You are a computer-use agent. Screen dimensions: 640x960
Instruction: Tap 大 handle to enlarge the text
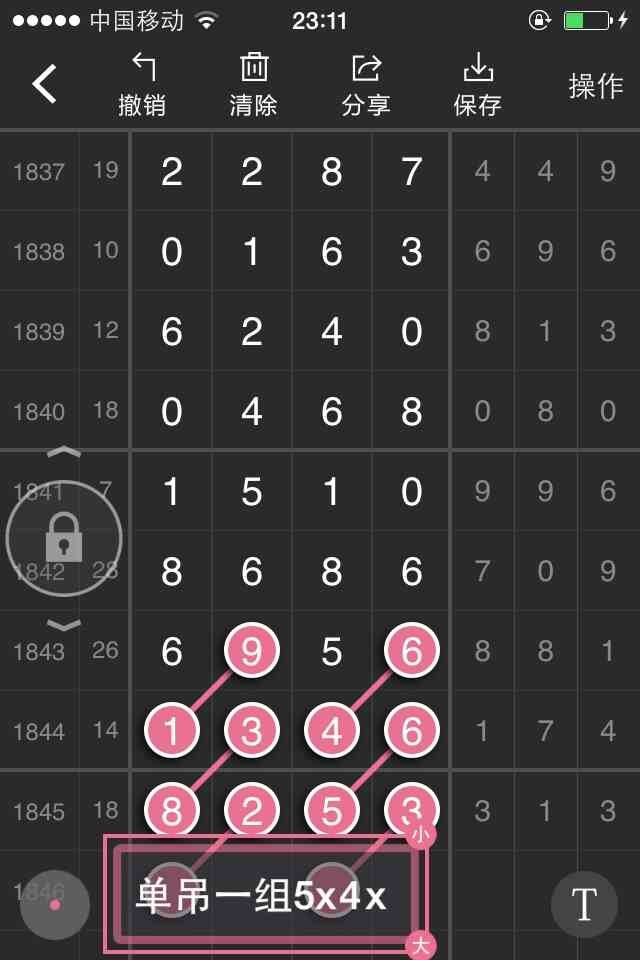pyautogui.click(x=420, y=946)
